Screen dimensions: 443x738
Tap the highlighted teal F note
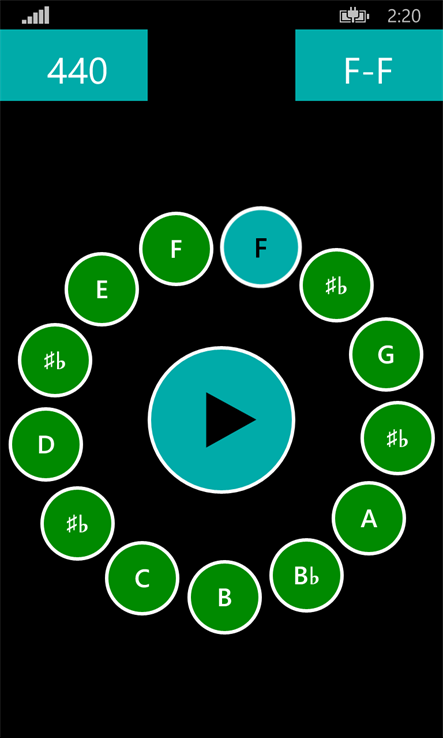point(261,247)
